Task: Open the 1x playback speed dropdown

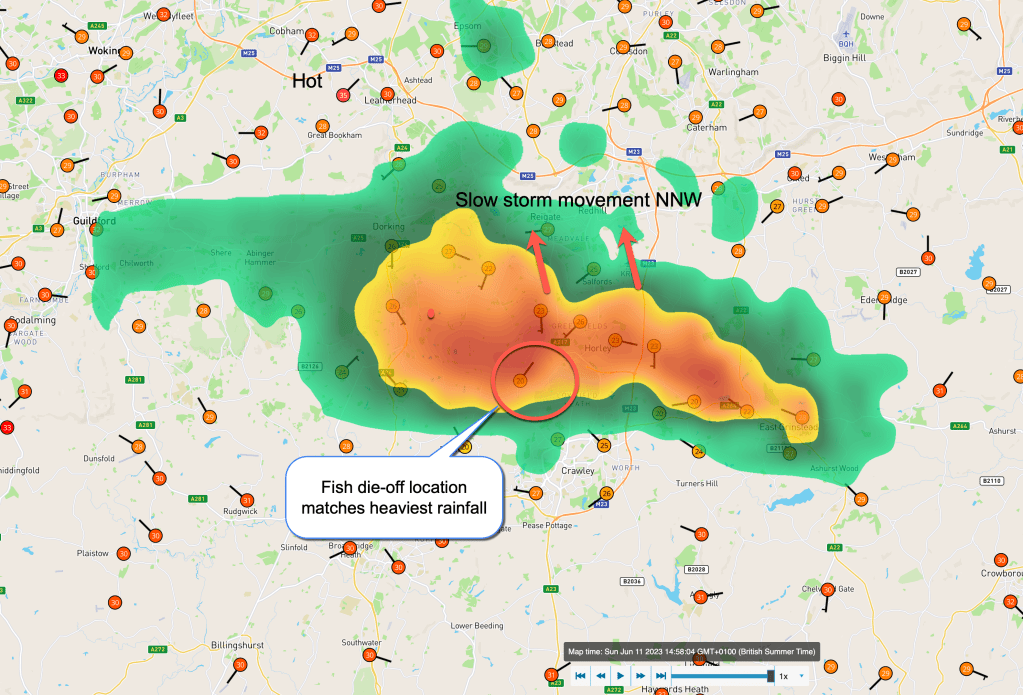Action: (x=790, y=676)
